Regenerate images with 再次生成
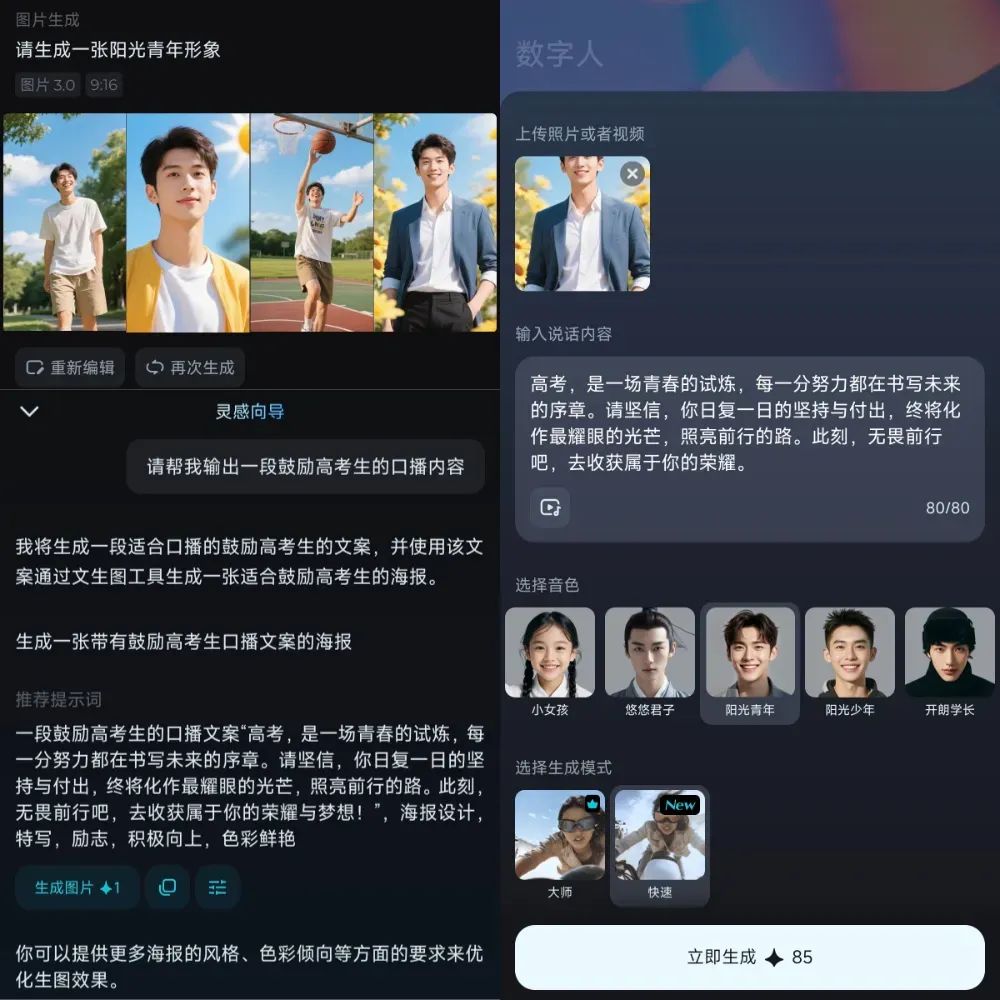Screen dimensions: 1000x1000 (x=190, y=367)
